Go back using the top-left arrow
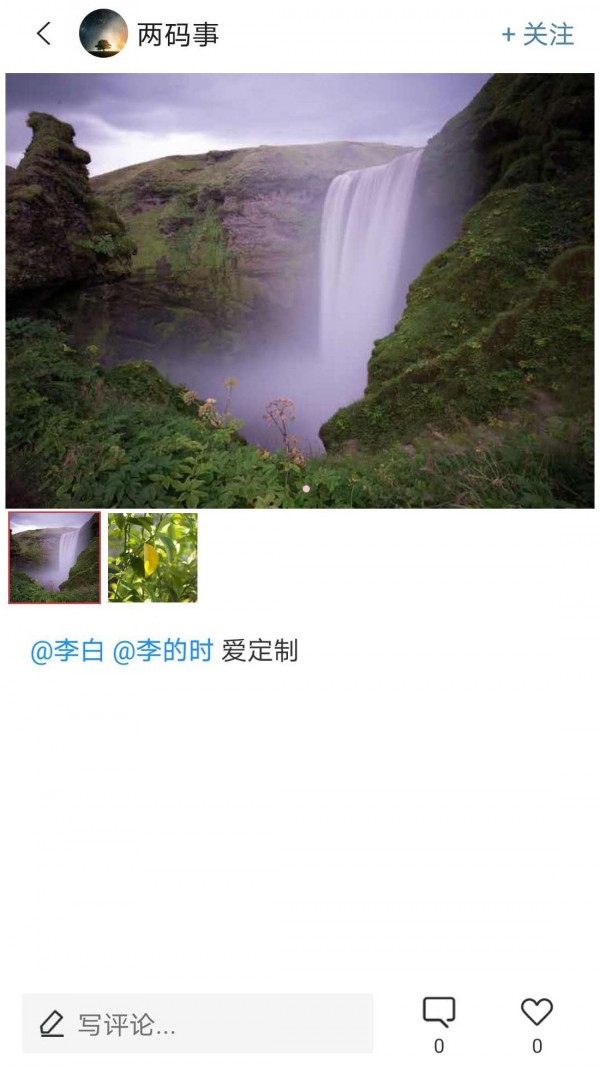 [43, 34]
